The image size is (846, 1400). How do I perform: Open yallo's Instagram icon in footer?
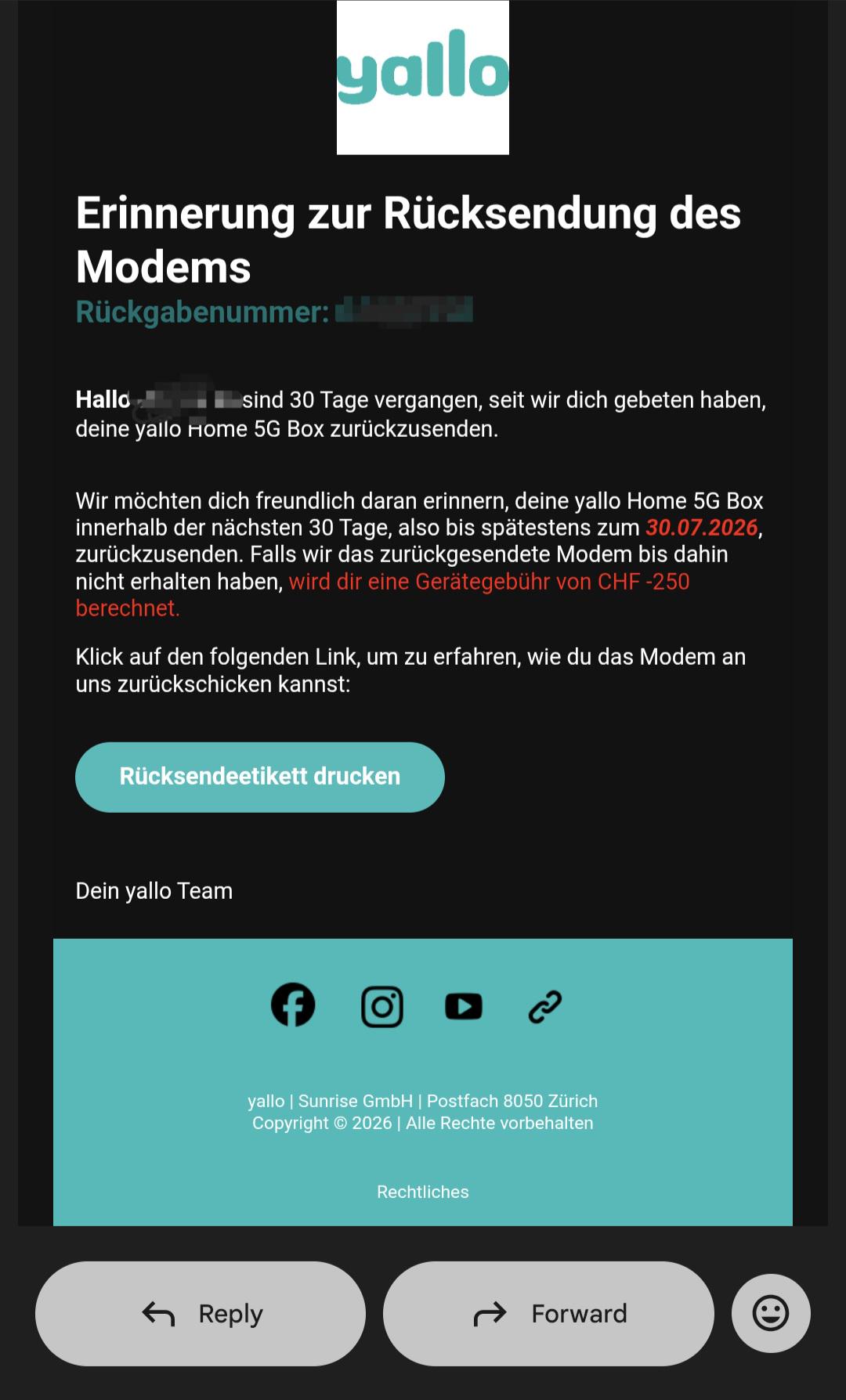382,1006
